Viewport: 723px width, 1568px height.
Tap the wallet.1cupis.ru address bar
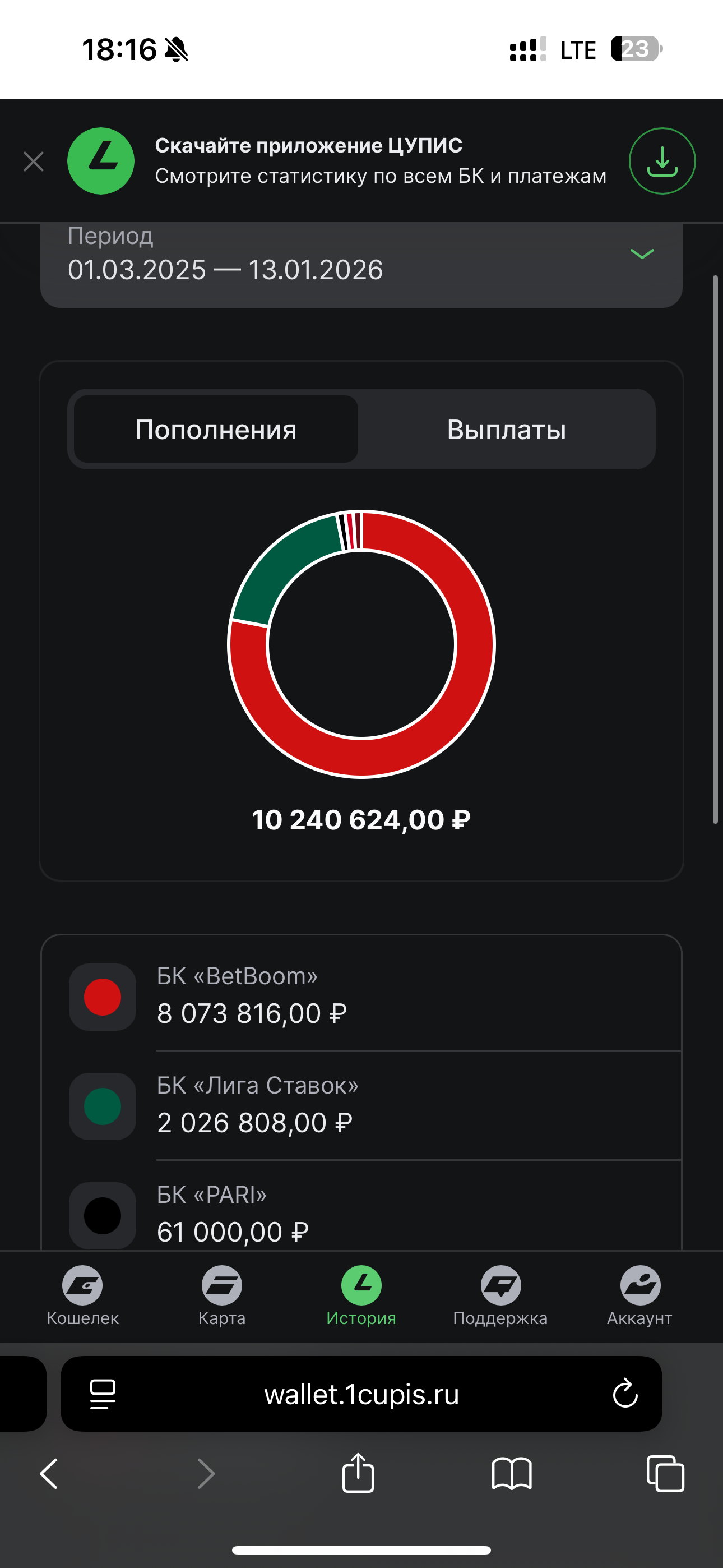click(x=361, y=1394)
